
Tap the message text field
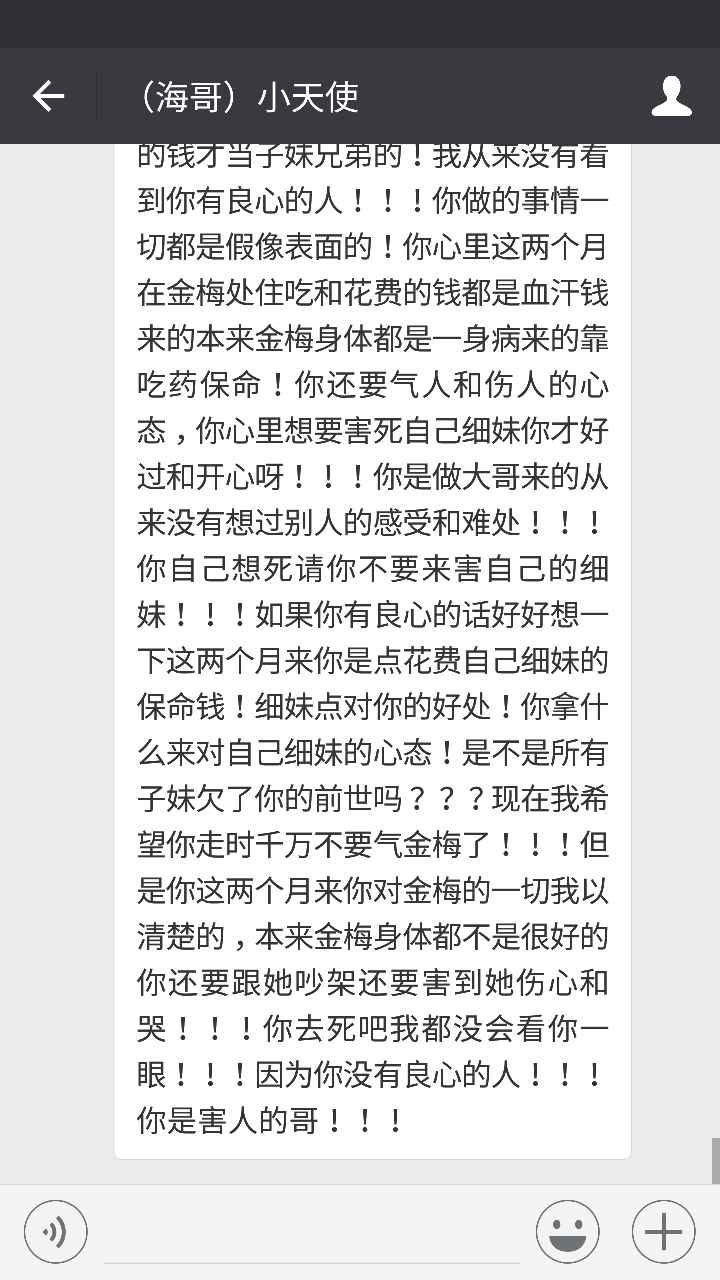point(310,1235)
